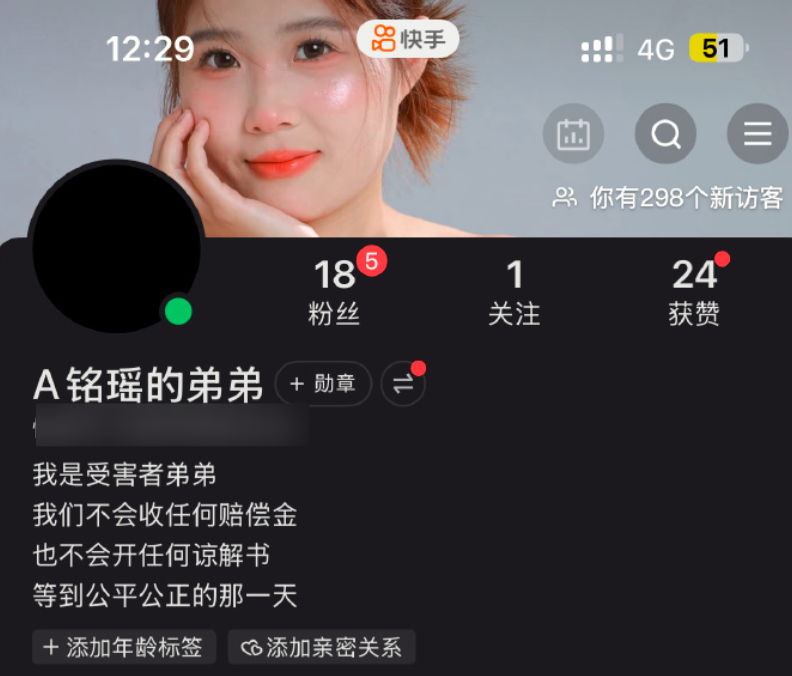The width and height of the screenshot is (792, 676).
Task: Open the 关注 following list
Action: click(514, 292)
